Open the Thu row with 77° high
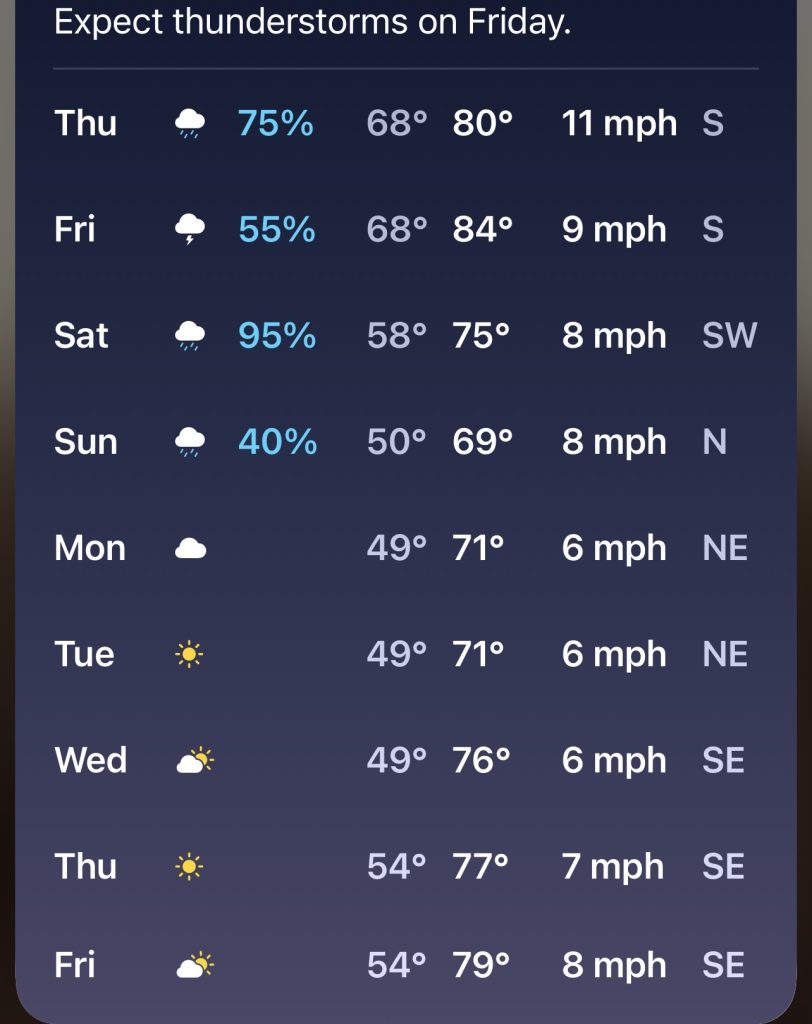 coord(405,866)
